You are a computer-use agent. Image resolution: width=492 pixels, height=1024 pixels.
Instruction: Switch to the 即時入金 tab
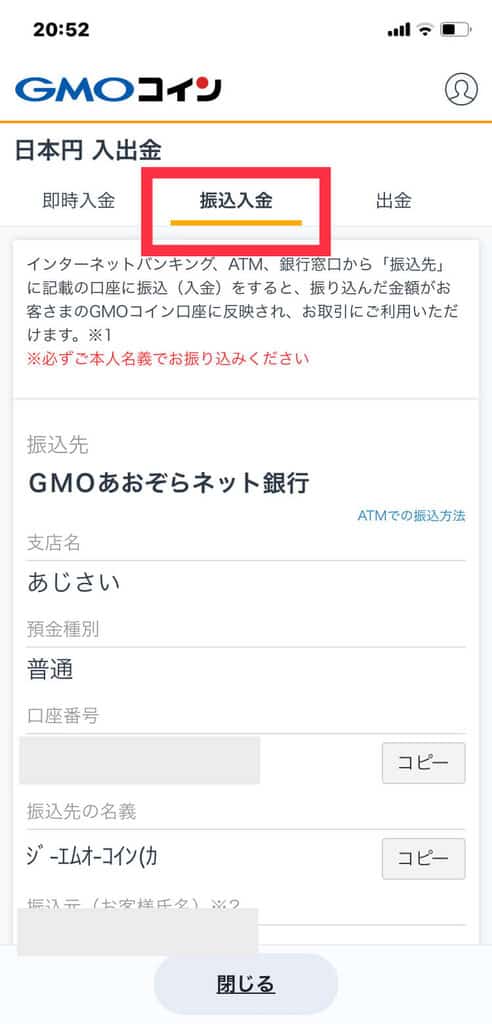[x=79, y=201]
